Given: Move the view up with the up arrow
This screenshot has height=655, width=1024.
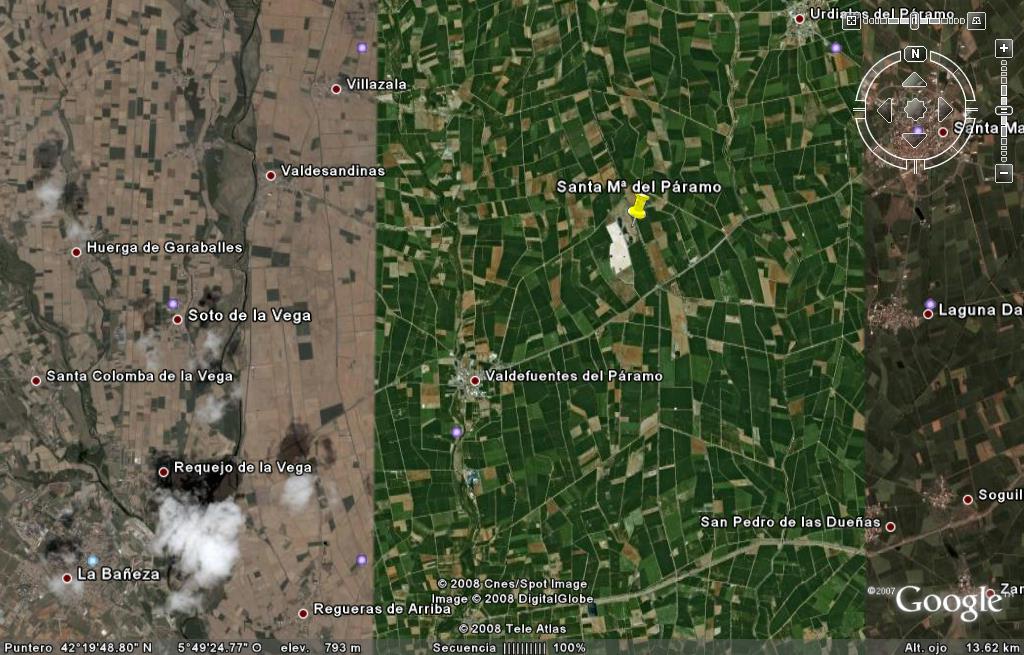Looking at the screenshot, I should pyautogui.click(x=915, y=80).
